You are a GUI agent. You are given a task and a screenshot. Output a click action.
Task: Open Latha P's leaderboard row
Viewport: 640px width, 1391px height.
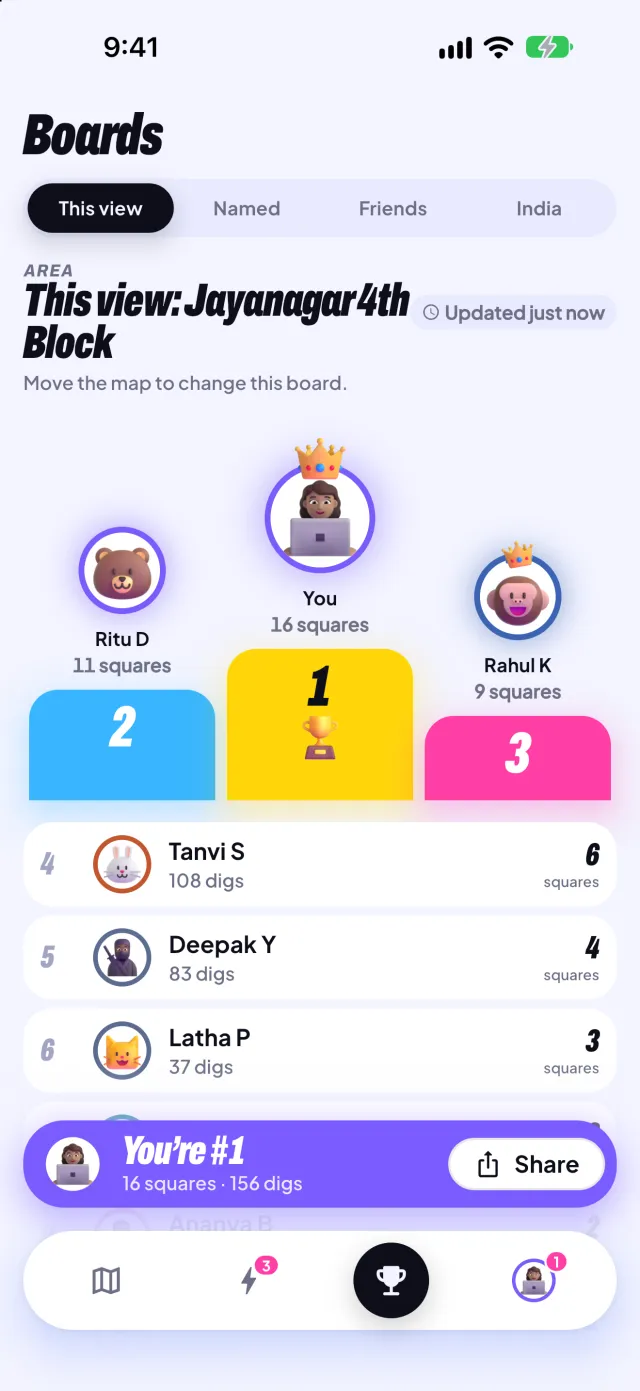(320, 1051)
